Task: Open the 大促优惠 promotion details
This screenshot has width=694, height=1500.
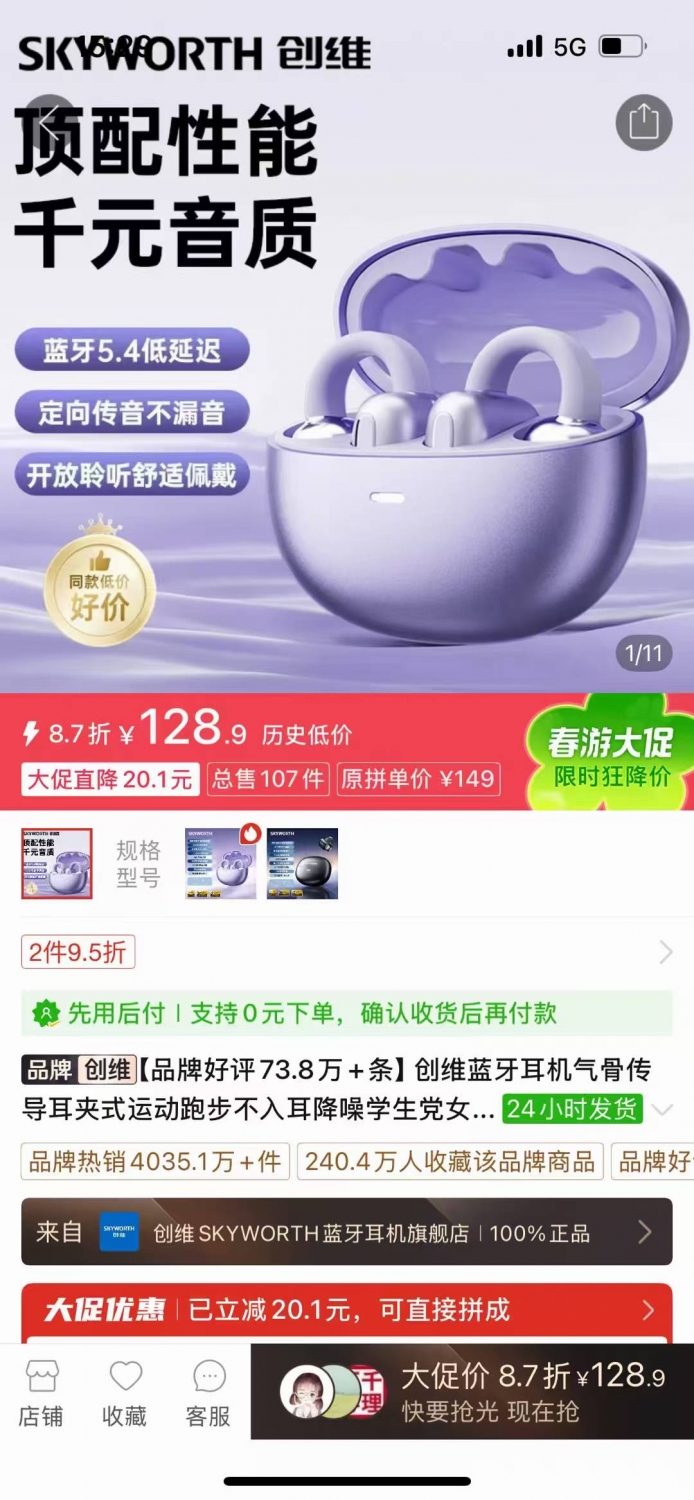Action: pos(347,1310)
